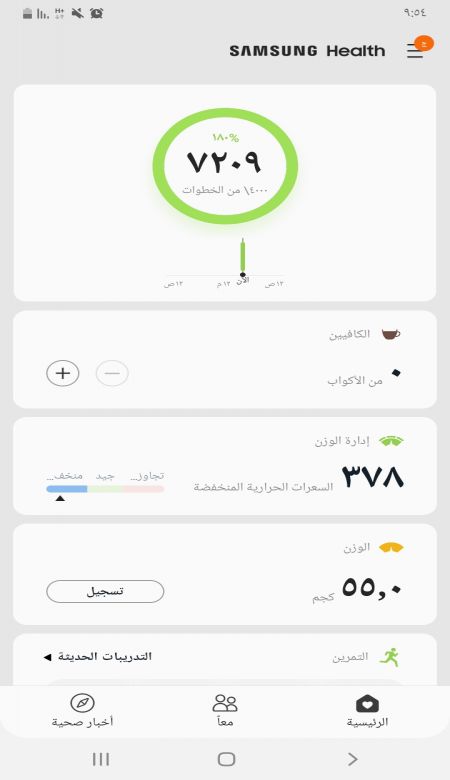Open التدريبات الحديثة recent workouts link
Screen dimensions: 450x780
(x=97, y=657)
